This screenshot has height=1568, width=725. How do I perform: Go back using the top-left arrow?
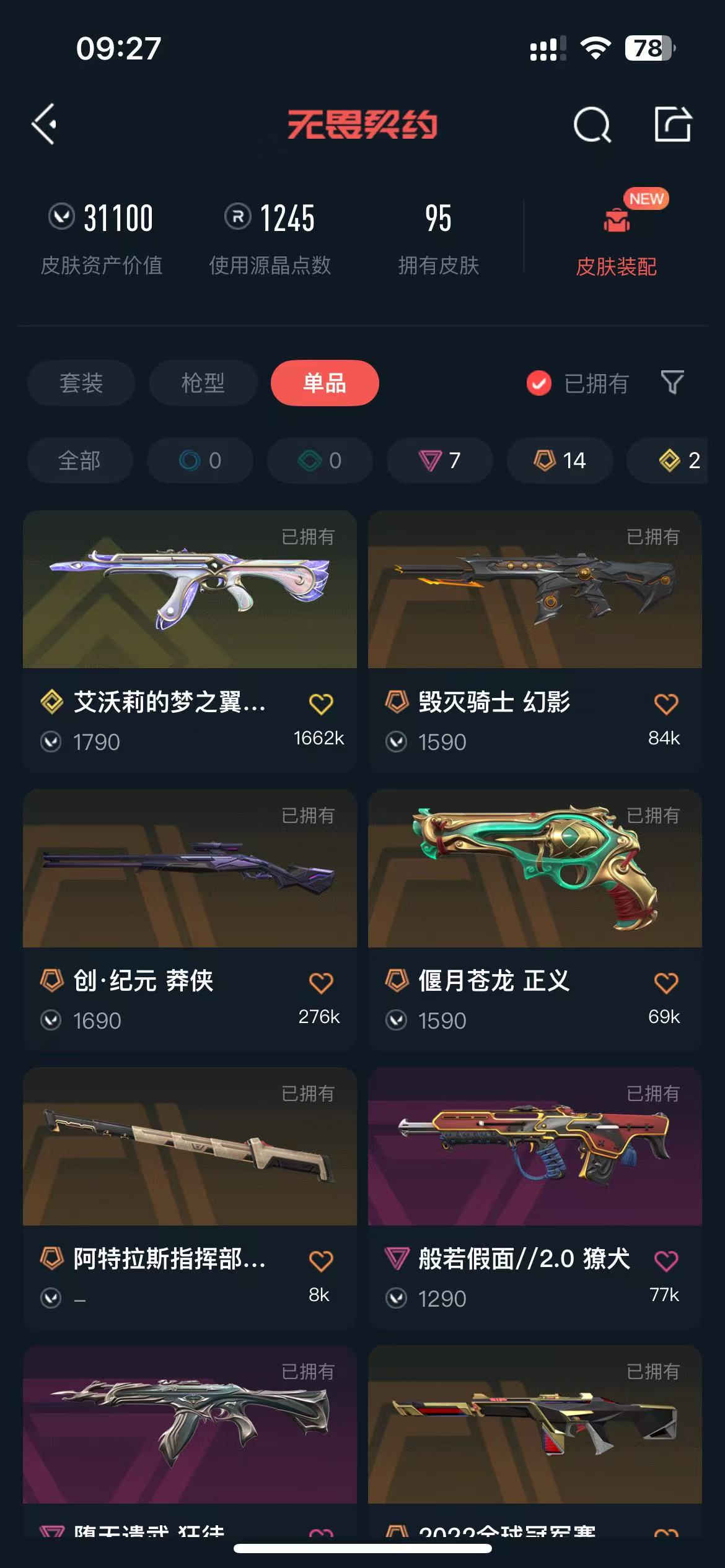coord(45,124)
